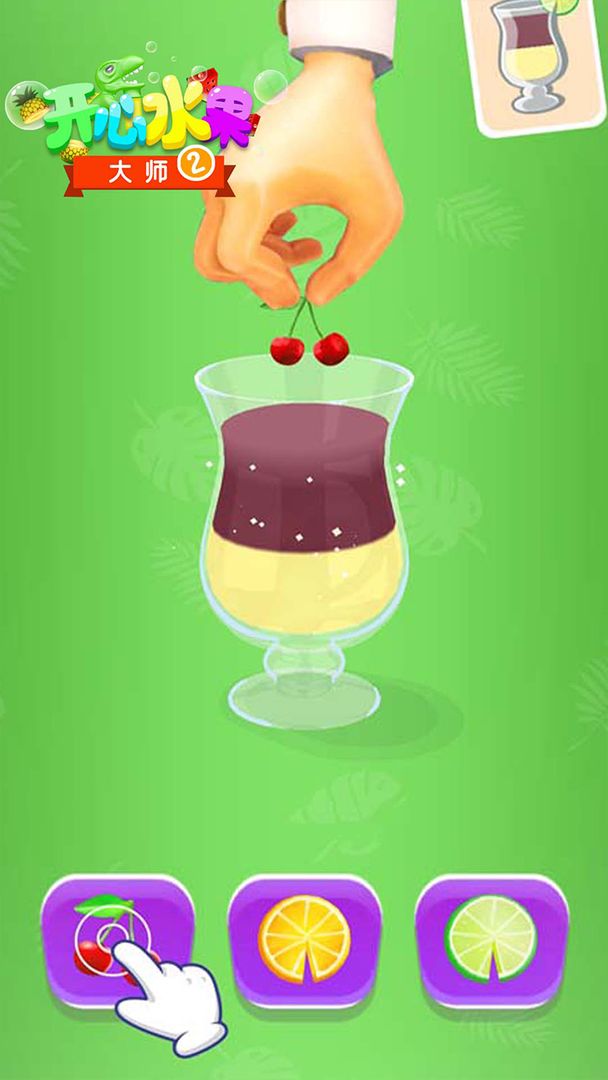This screenshot has height=1080, width=608.
Task: Pick the lime slice button
Action: pos(491,939)
